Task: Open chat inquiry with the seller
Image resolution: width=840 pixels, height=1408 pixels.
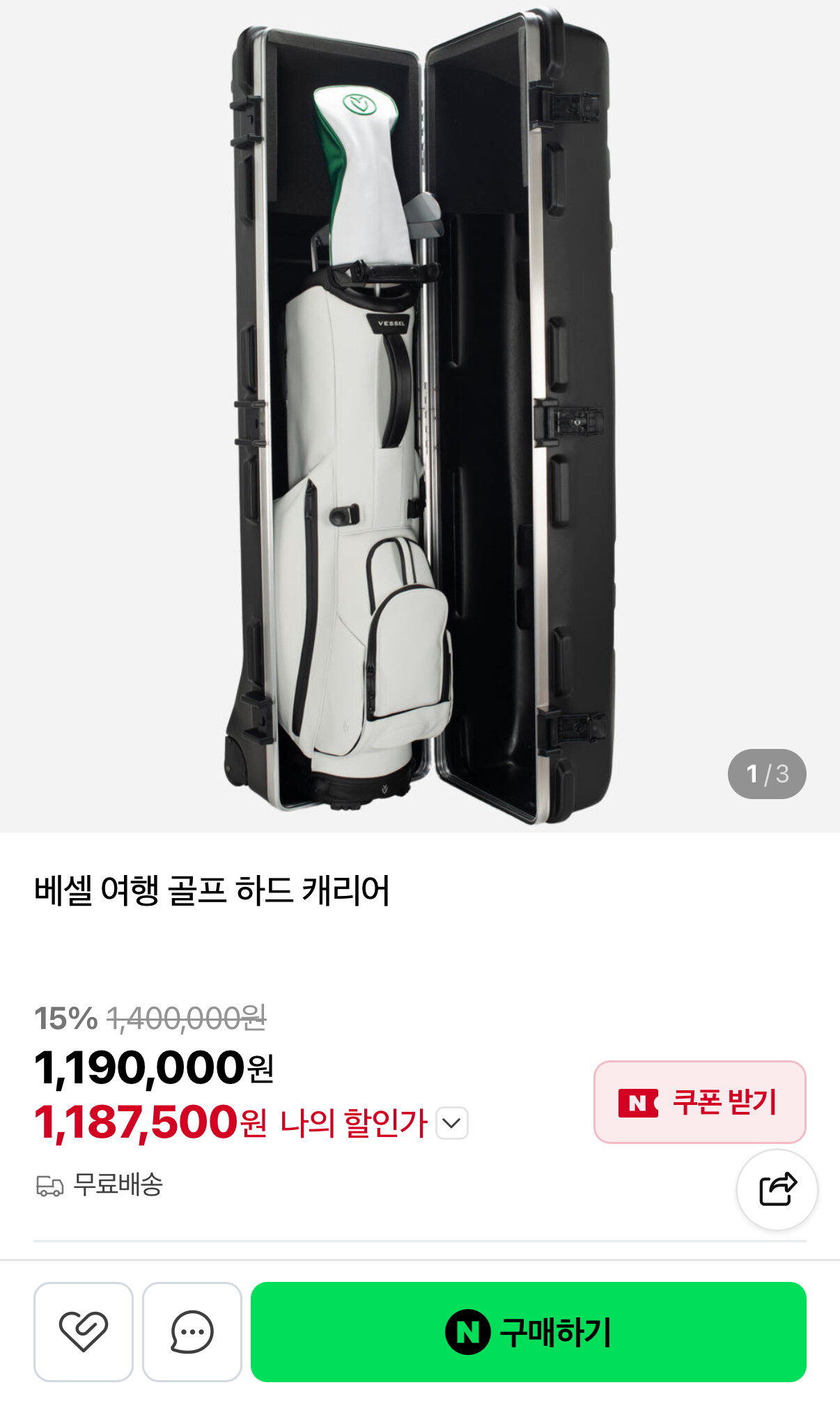Action: pos(192,1331)
